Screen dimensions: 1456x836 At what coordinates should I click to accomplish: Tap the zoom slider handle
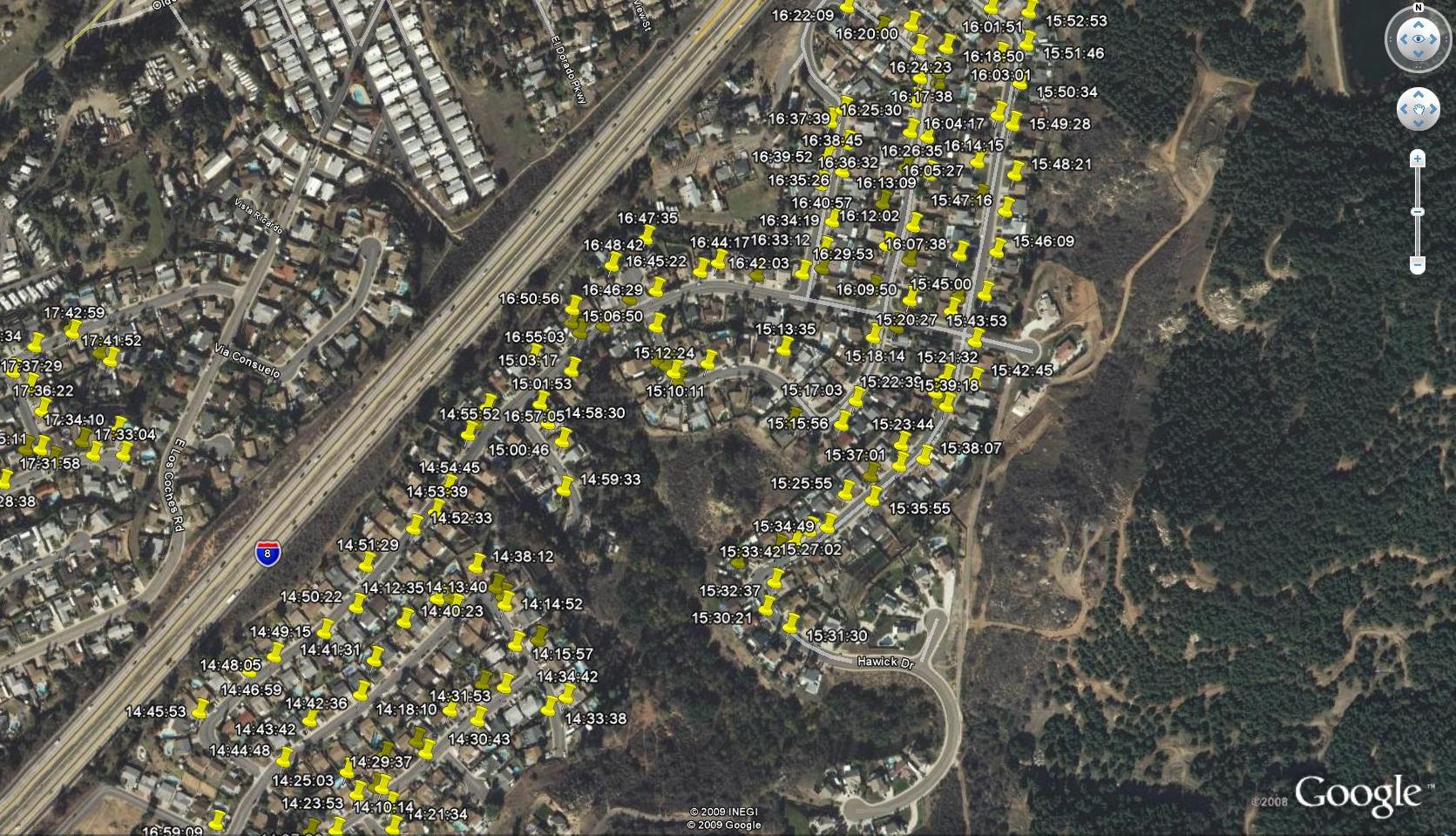[1418, 212]
